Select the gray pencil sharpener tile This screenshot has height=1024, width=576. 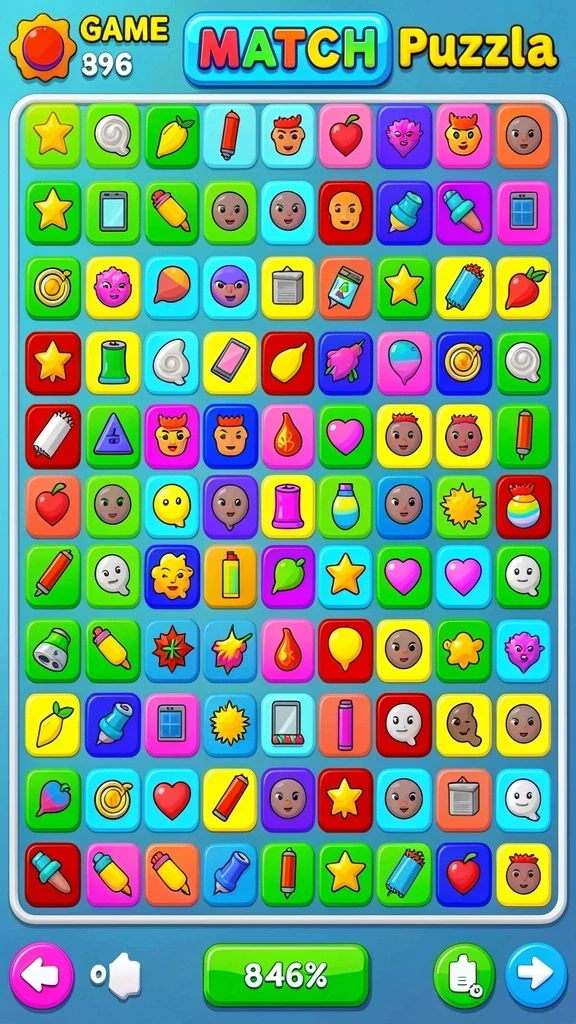point(53,650)
